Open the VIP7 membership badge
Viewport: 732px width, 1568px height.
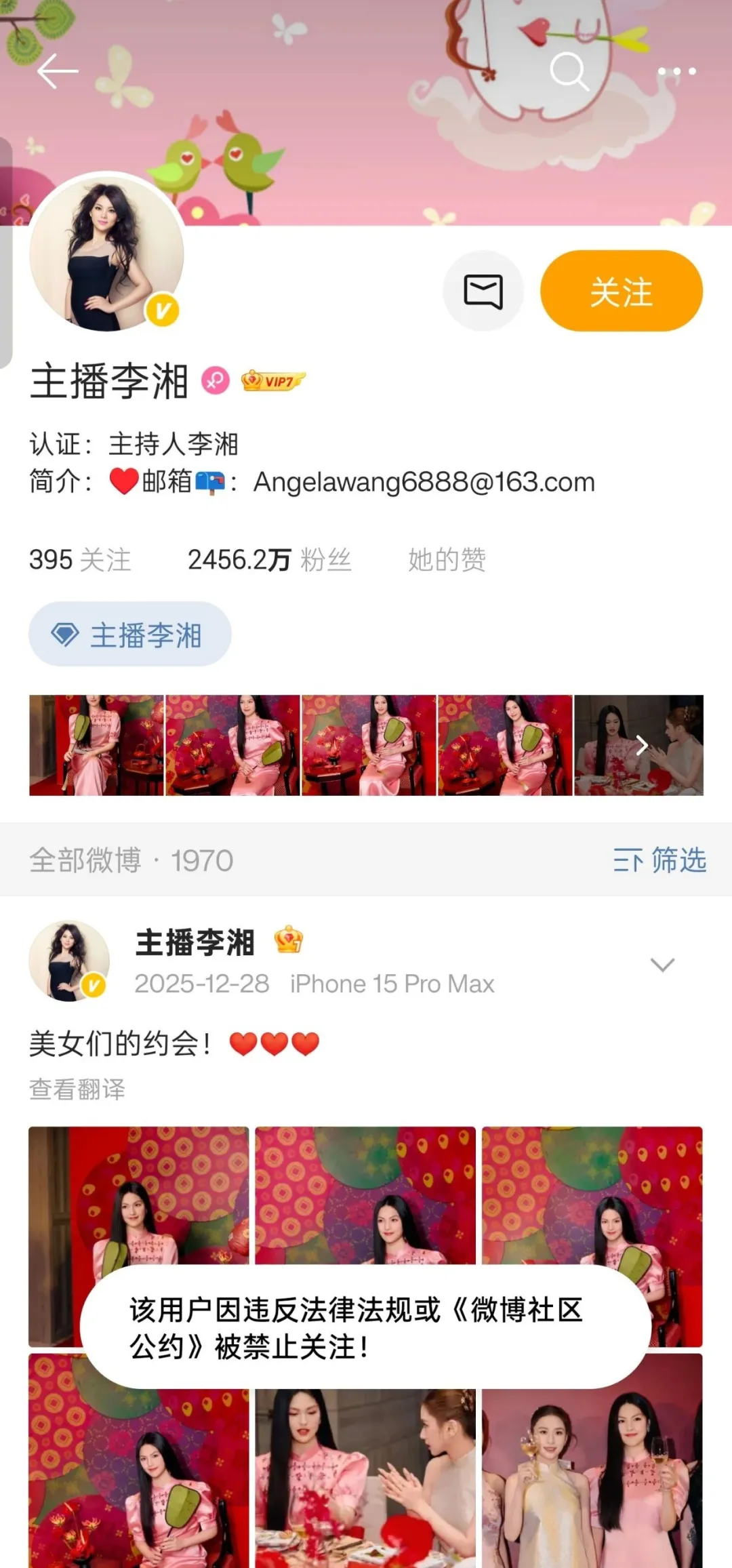273,381
